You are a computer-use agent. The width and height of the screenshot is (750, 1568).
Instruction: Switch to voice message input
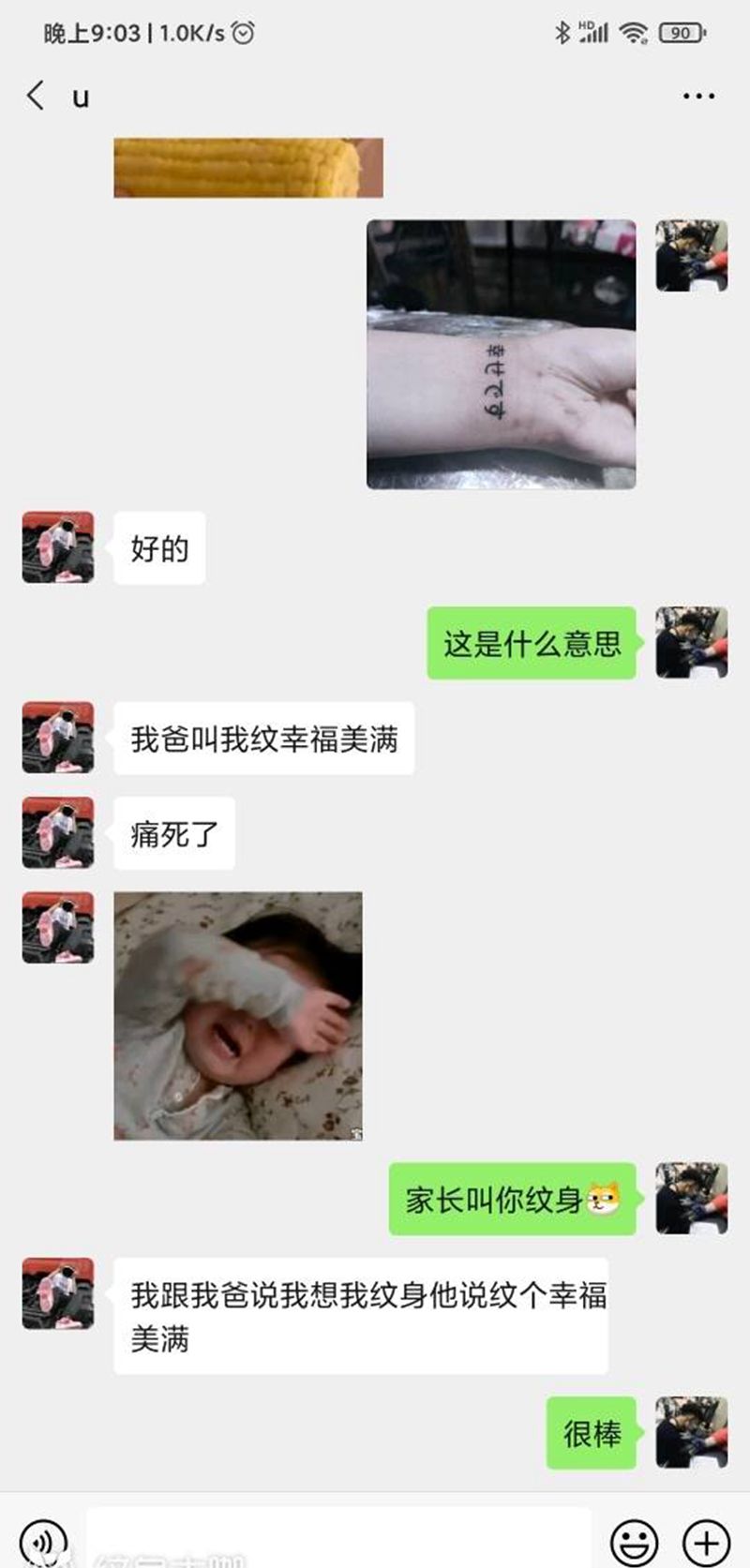click(x=43, y=1540)
